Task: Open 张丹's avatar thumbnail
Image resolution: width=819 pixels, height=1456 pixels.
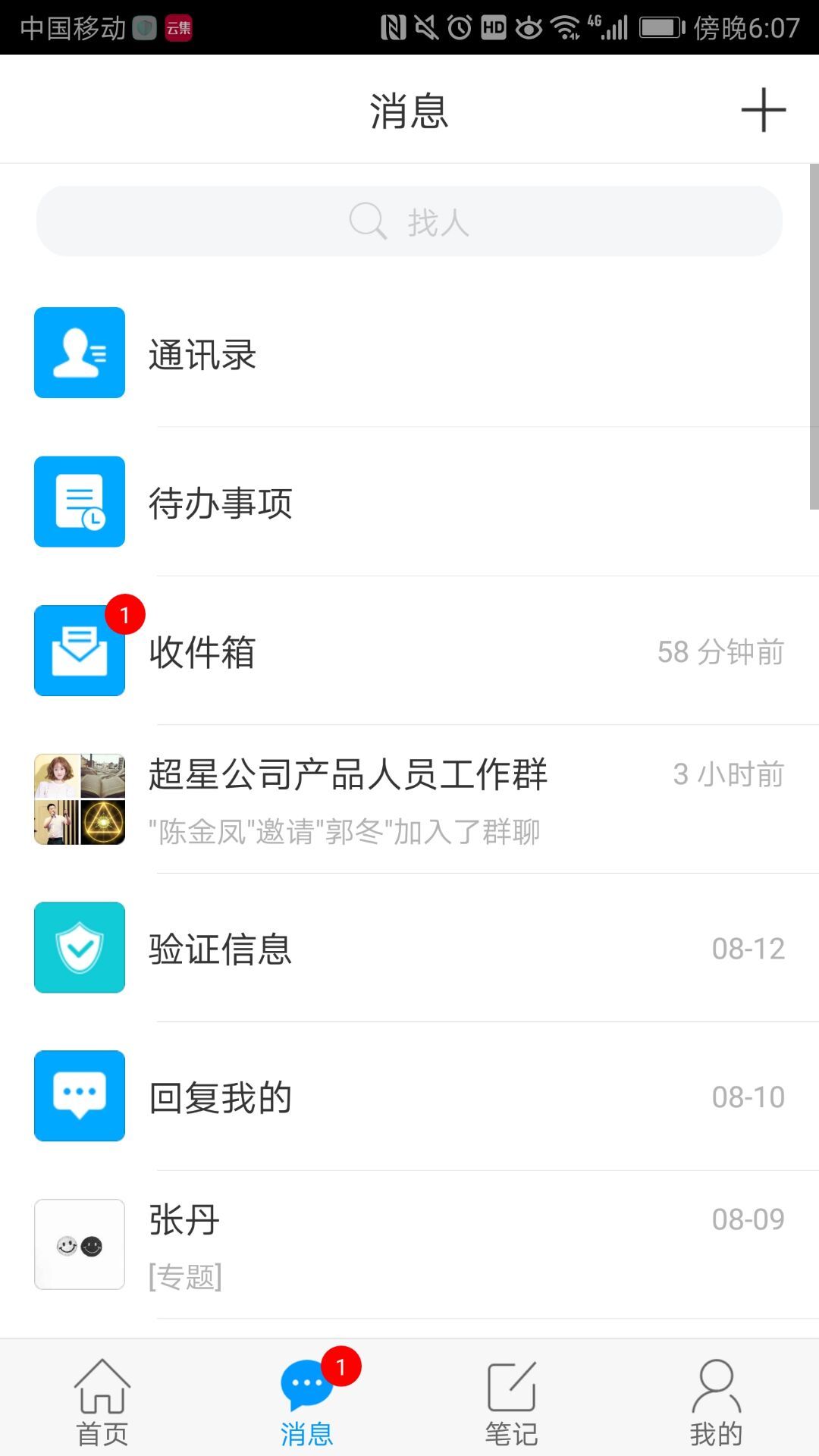Action: (x=79, y=1244)
